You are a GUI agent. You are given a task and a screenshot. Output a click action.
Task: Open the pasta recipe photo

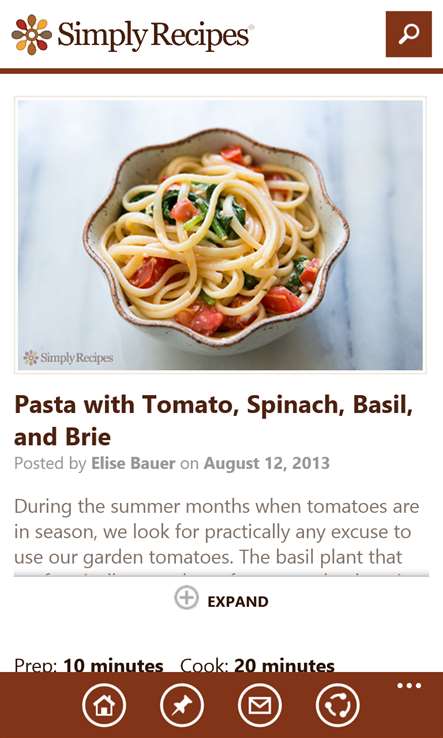tap(220, 235)
